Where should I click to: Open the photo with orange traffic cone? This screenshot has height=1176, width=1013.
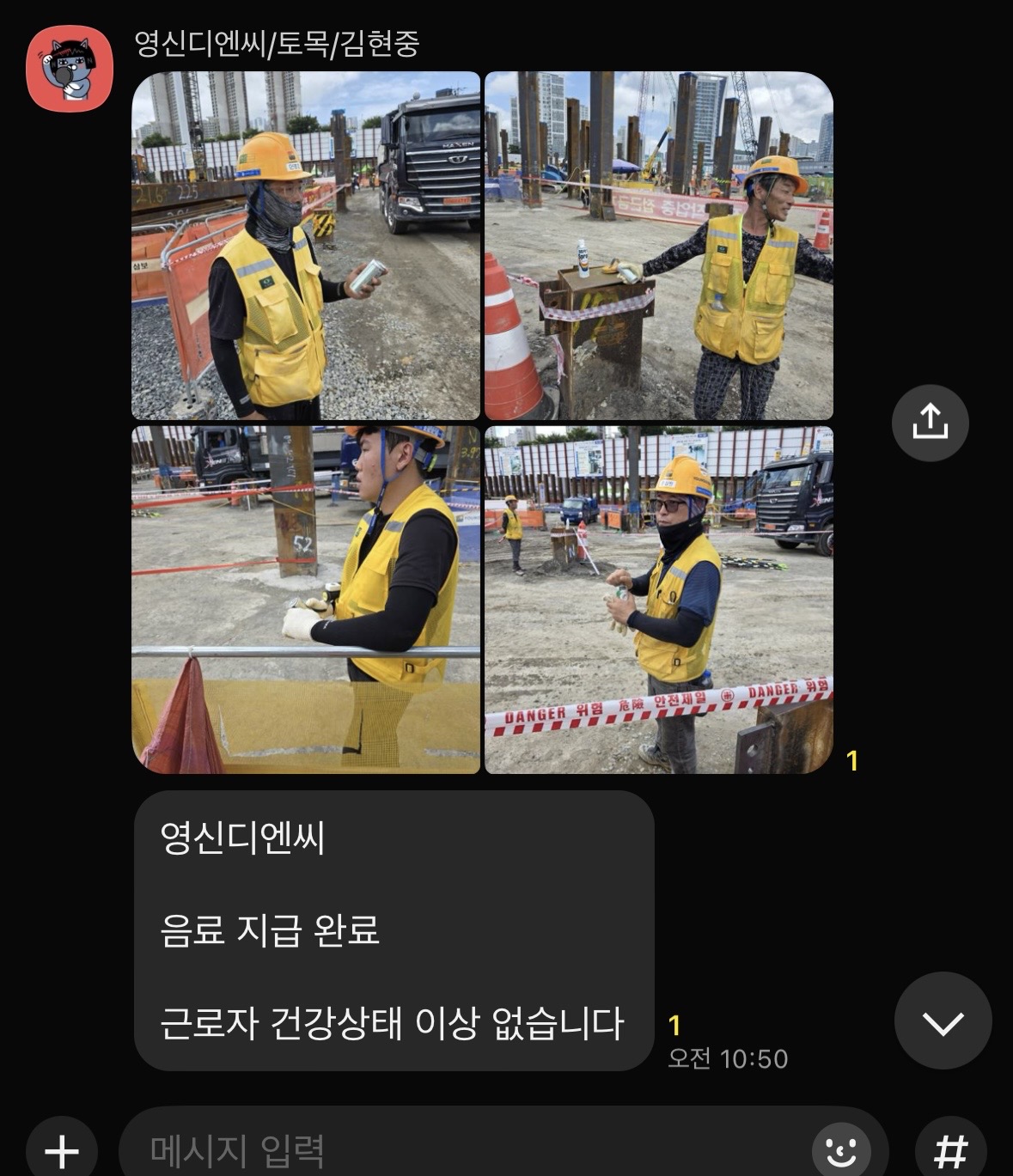pos(659,246)
